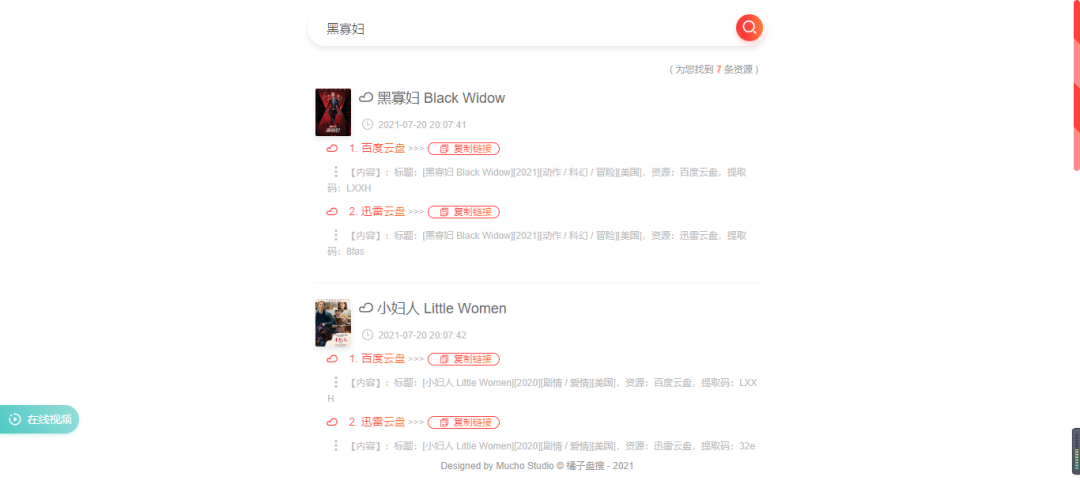
Task: Open the 在线视频 floating button
Action: pos(40,419)
